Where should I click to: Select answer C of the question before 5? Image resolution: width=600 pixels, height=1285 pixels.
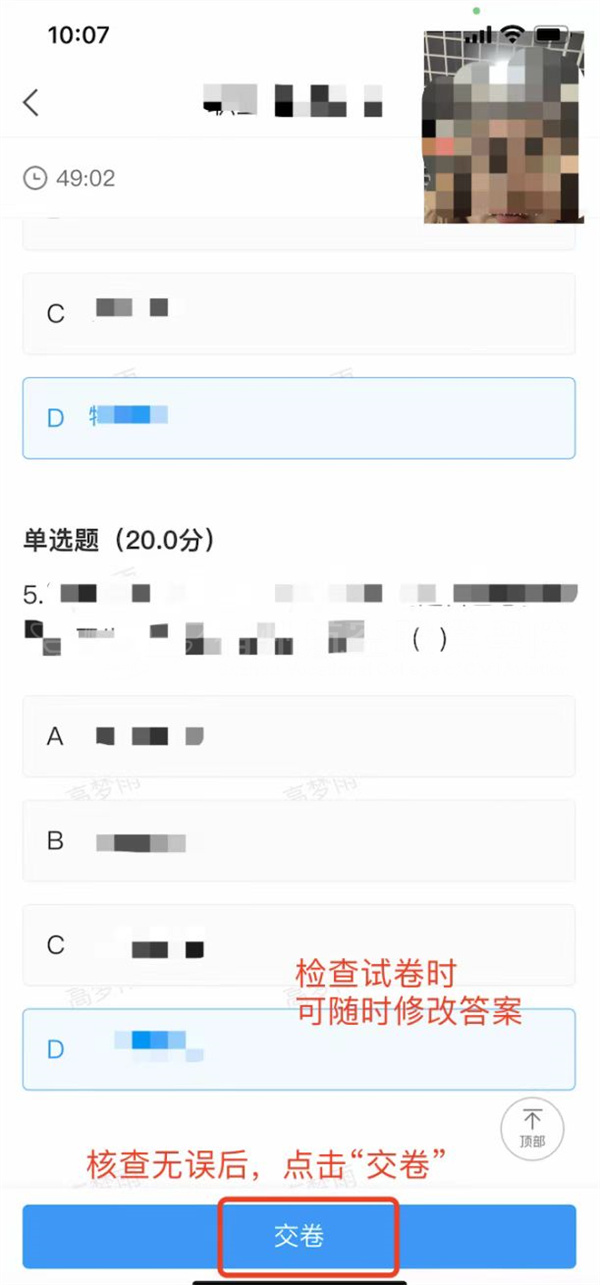tap(298, 313)
